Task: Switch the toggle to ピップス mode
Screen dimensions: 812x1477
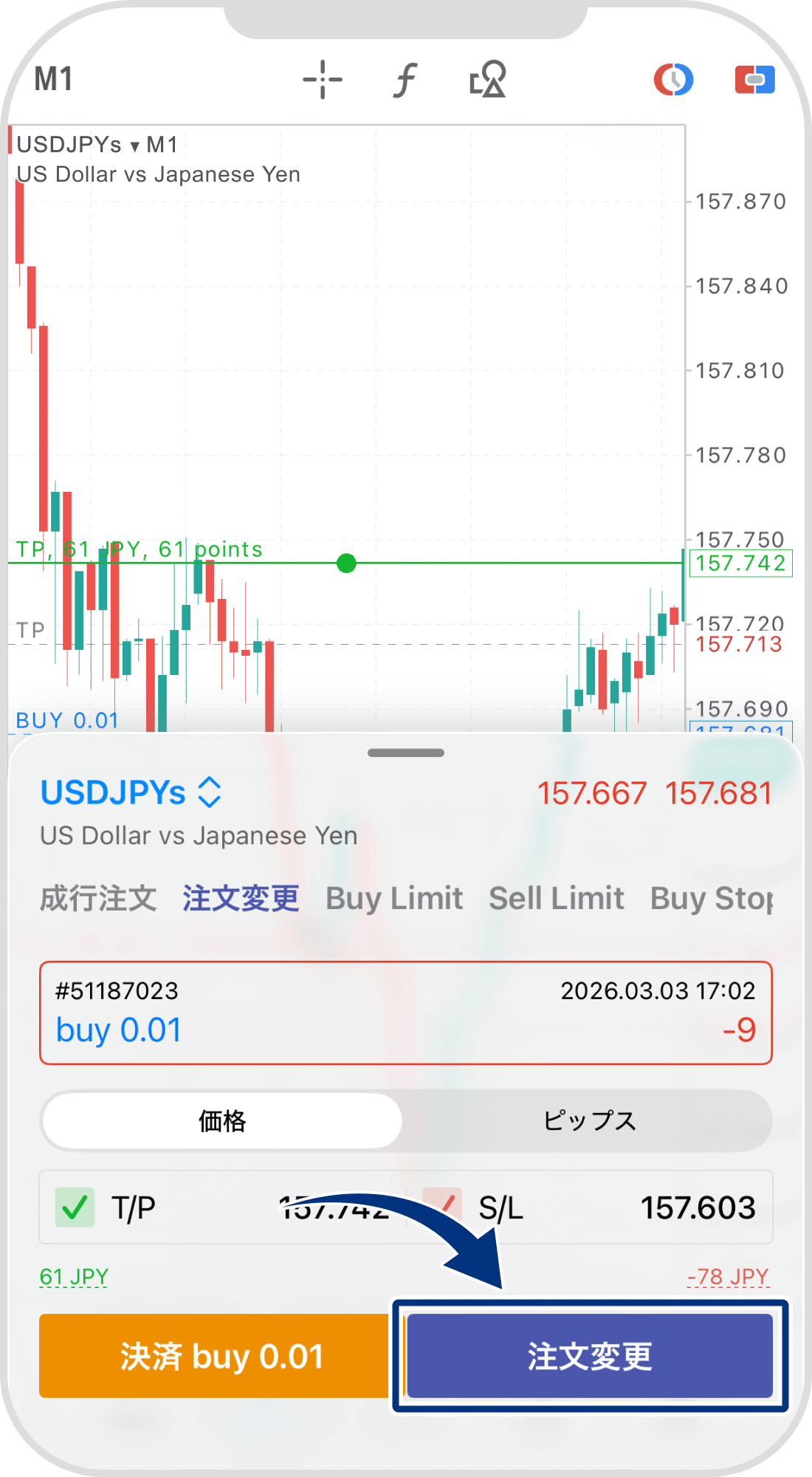Action: (x=587, y=1120)
